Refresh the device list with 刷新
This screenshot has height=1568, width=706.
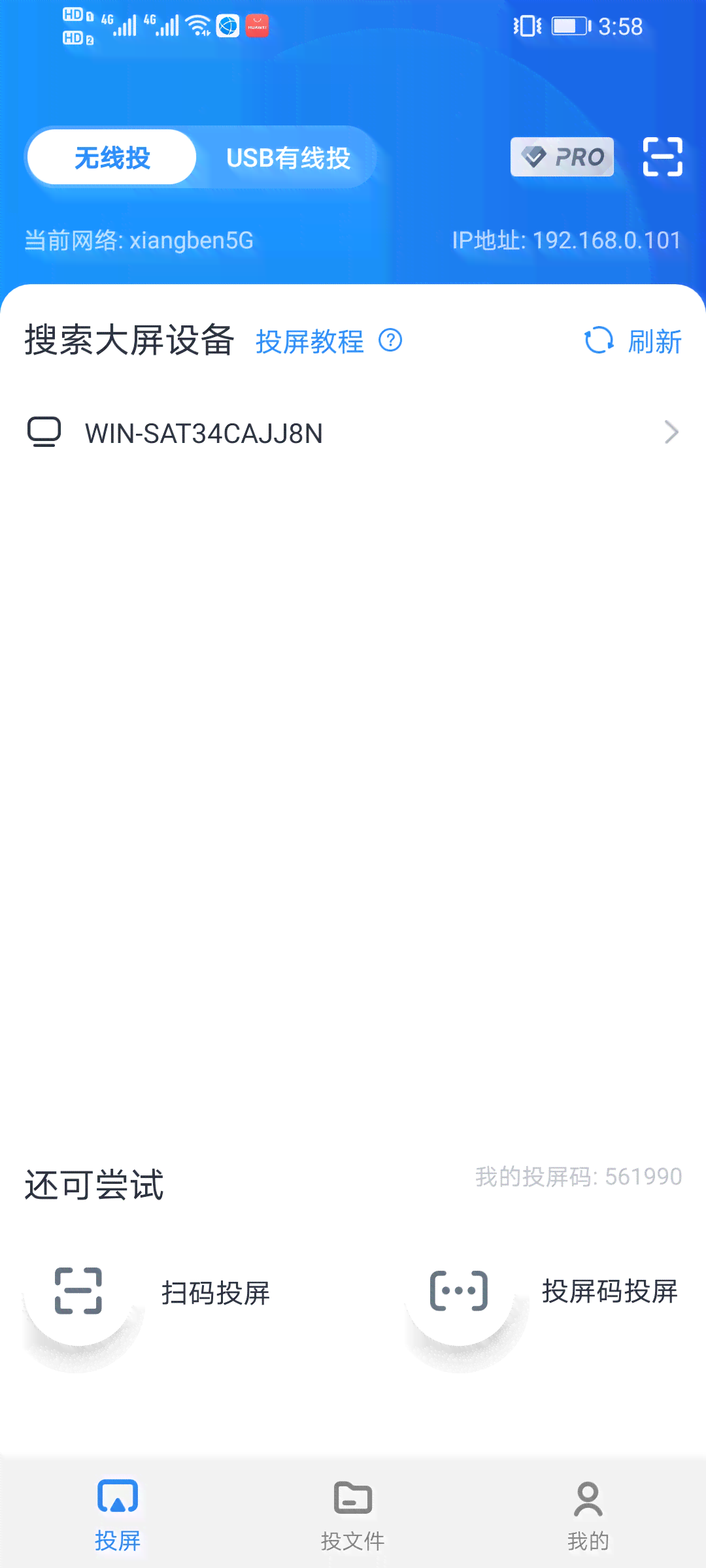pyautogui.click(x=633, y=341)
